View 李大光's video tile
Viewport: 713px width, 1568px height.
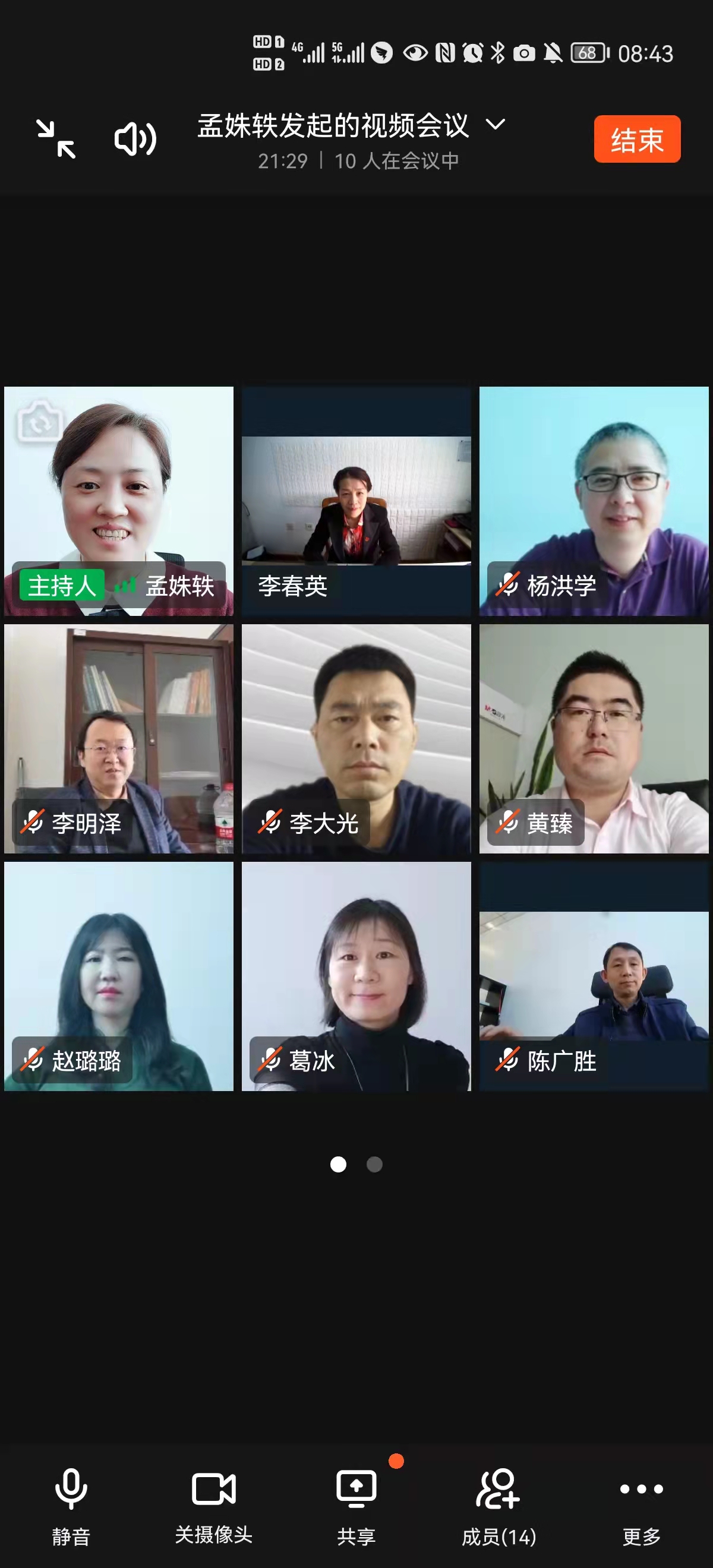click(x=356, y=738)
